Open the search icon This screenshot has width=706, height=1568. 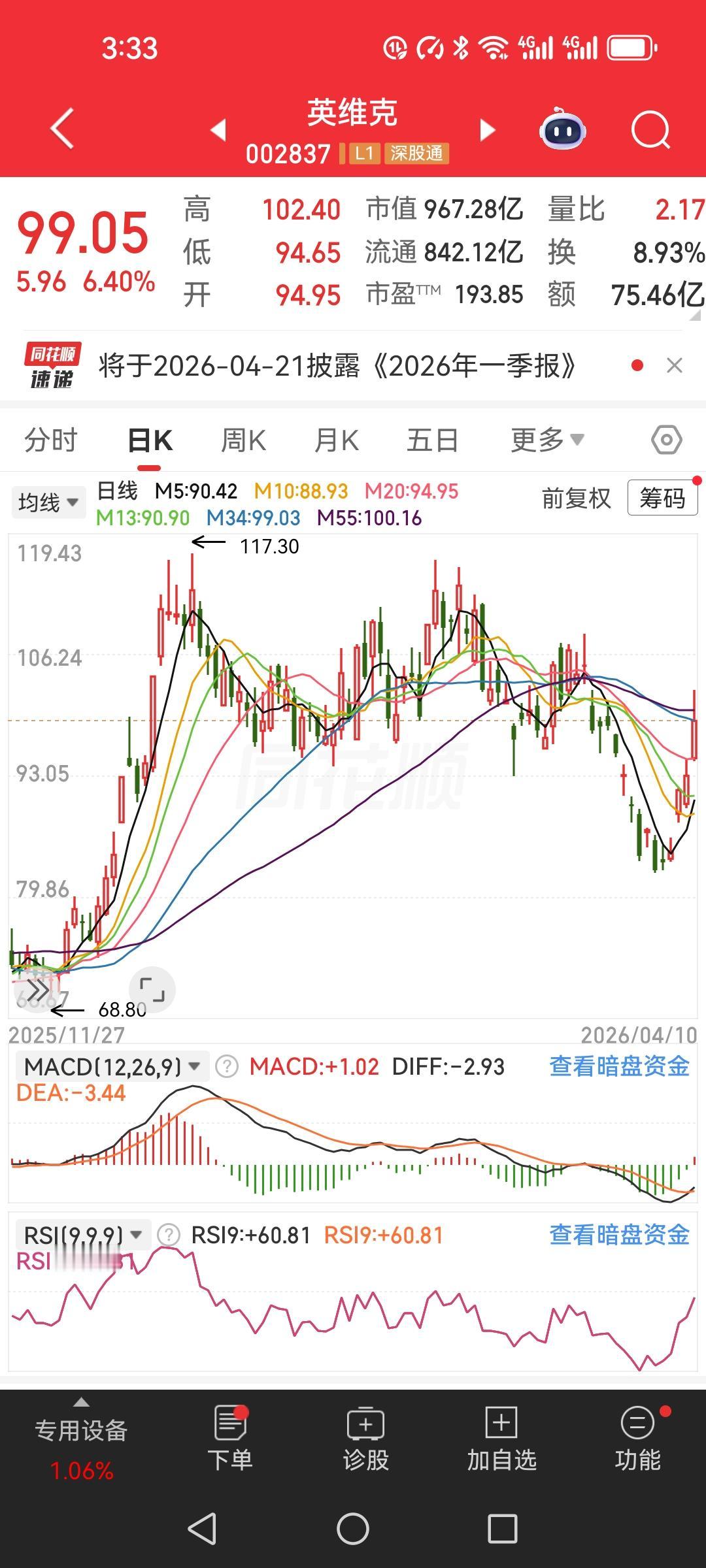point(650,130)
